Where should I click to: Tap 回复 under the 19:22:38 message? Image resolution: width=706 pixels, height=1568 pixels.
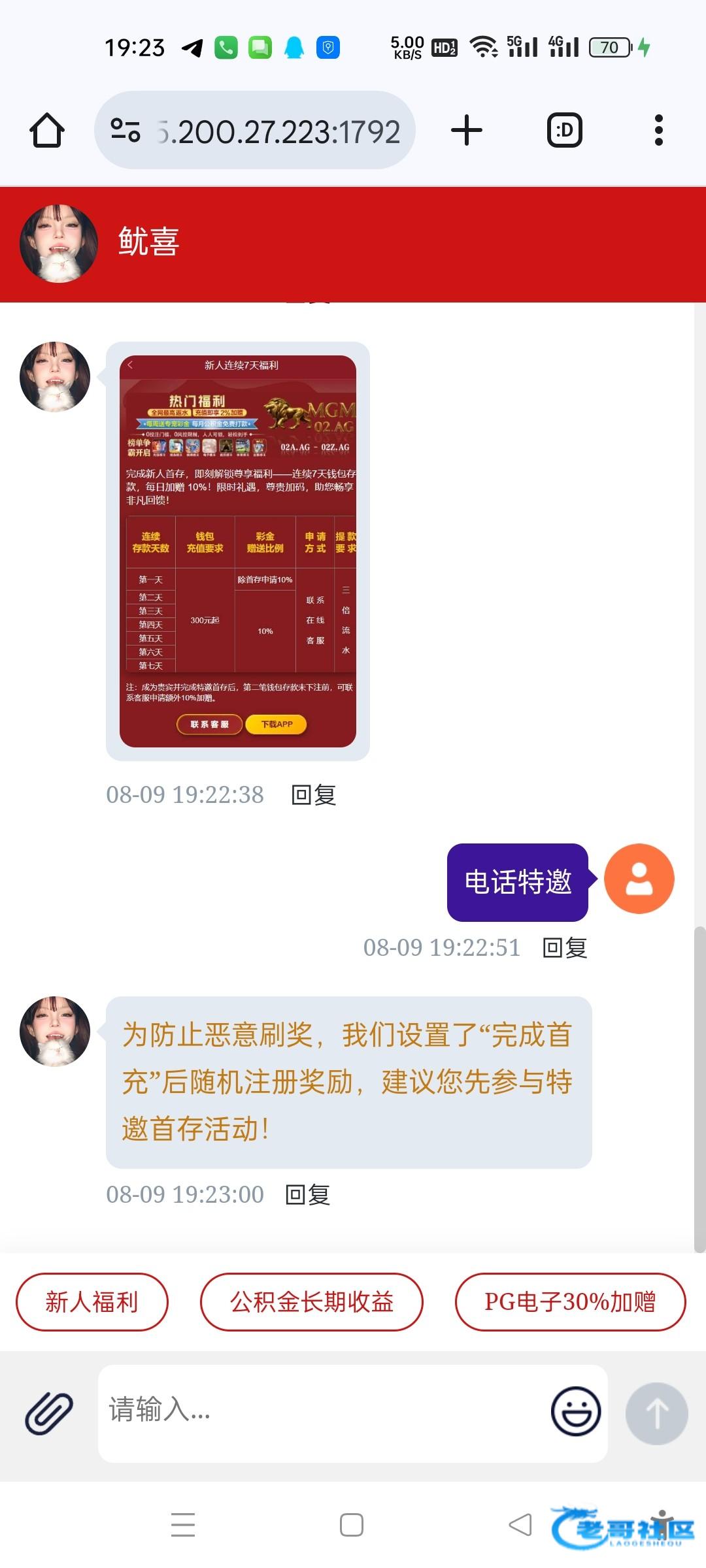pyautogui.click(x=313, y=795)
